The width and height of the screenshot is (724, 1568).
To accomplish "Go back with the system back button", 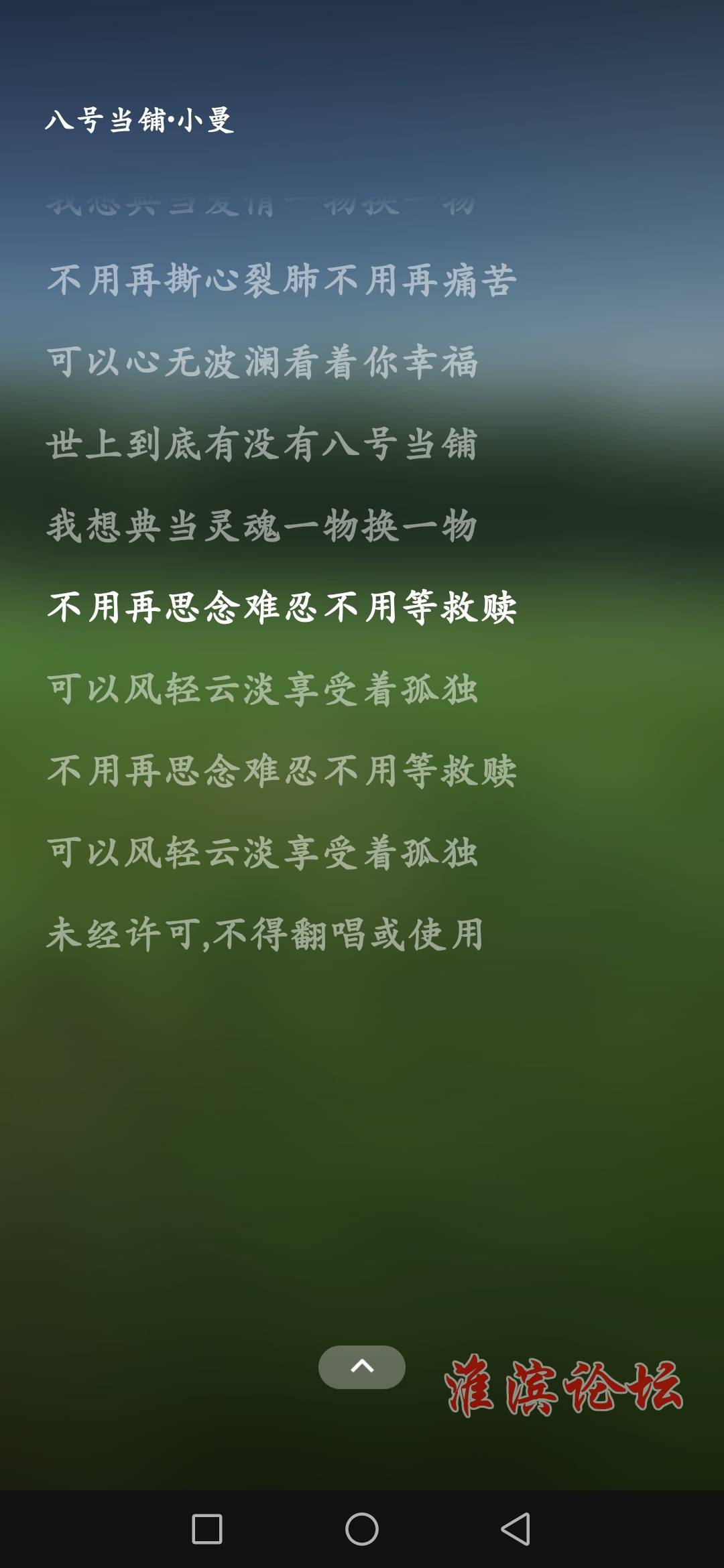I will pos(516,1528).
